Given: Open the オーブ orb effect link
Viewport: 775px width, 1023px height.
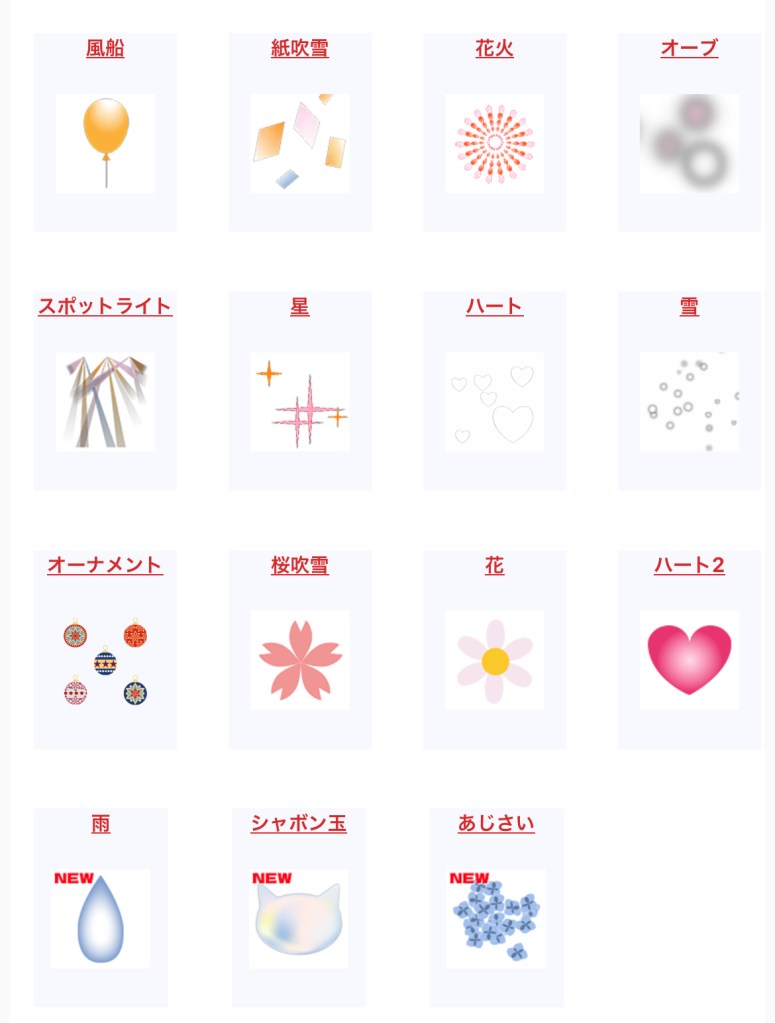Looking at the screenshot, I should (689, 48).
